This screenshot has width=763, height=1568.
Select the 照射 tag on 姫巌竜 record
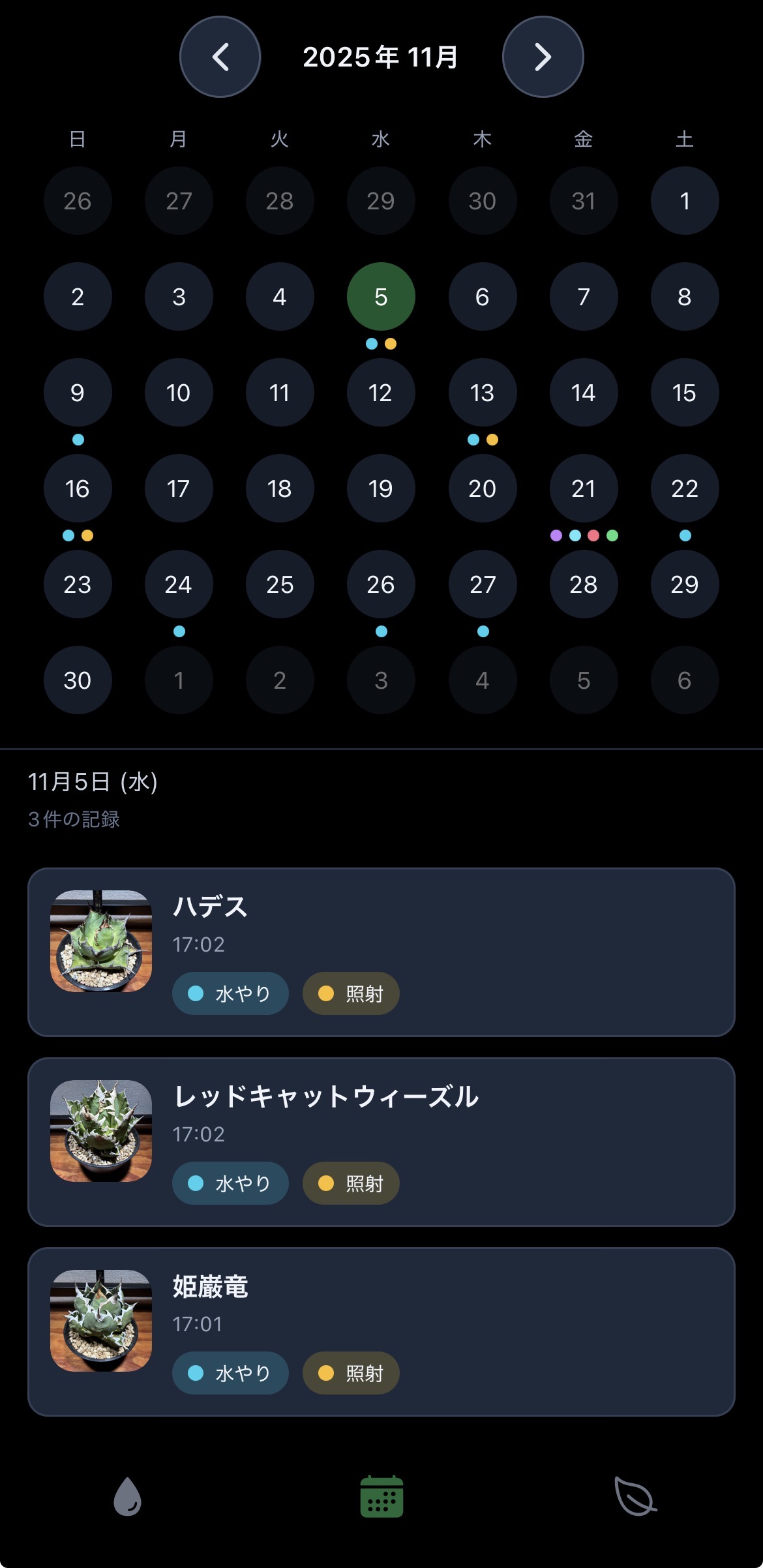(352, 1373)
